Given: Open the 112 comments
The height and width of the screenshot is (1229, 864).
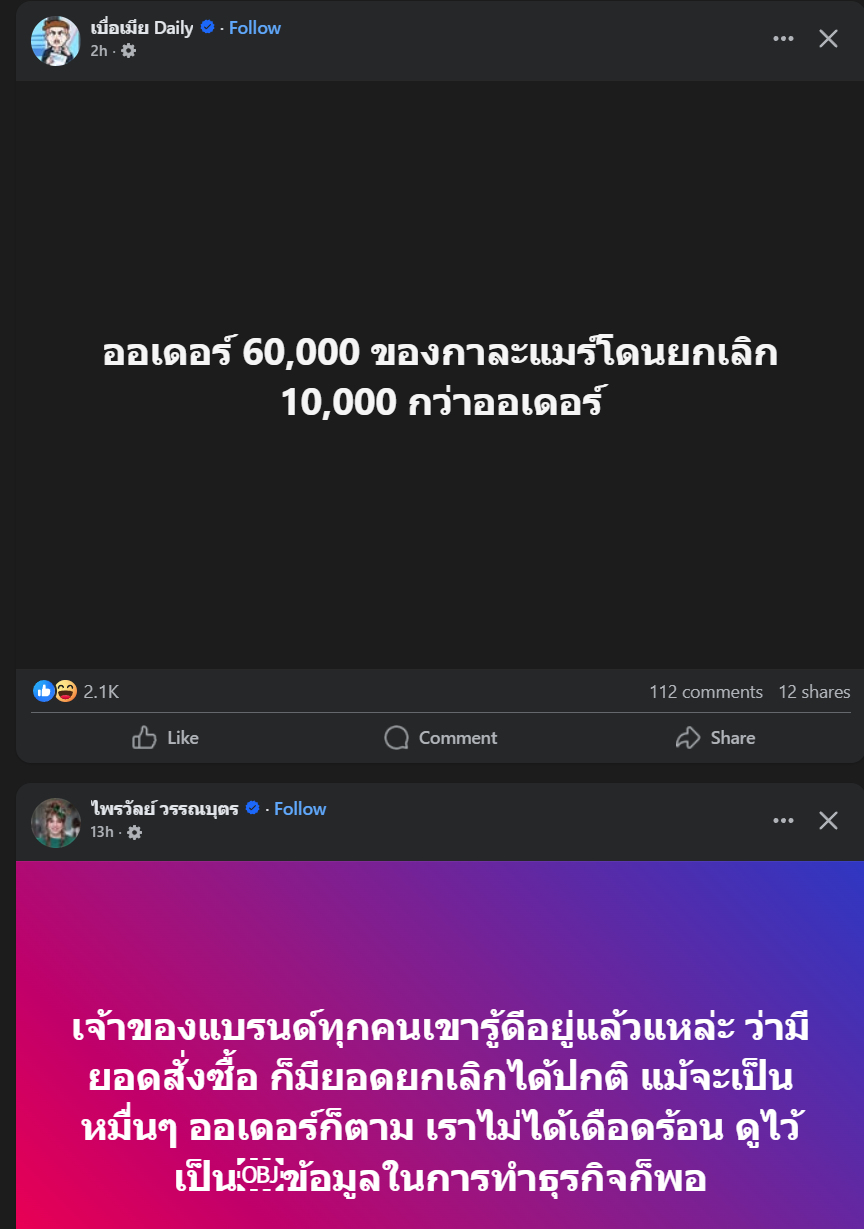Looking at the screenshot, I should [706, 692].
